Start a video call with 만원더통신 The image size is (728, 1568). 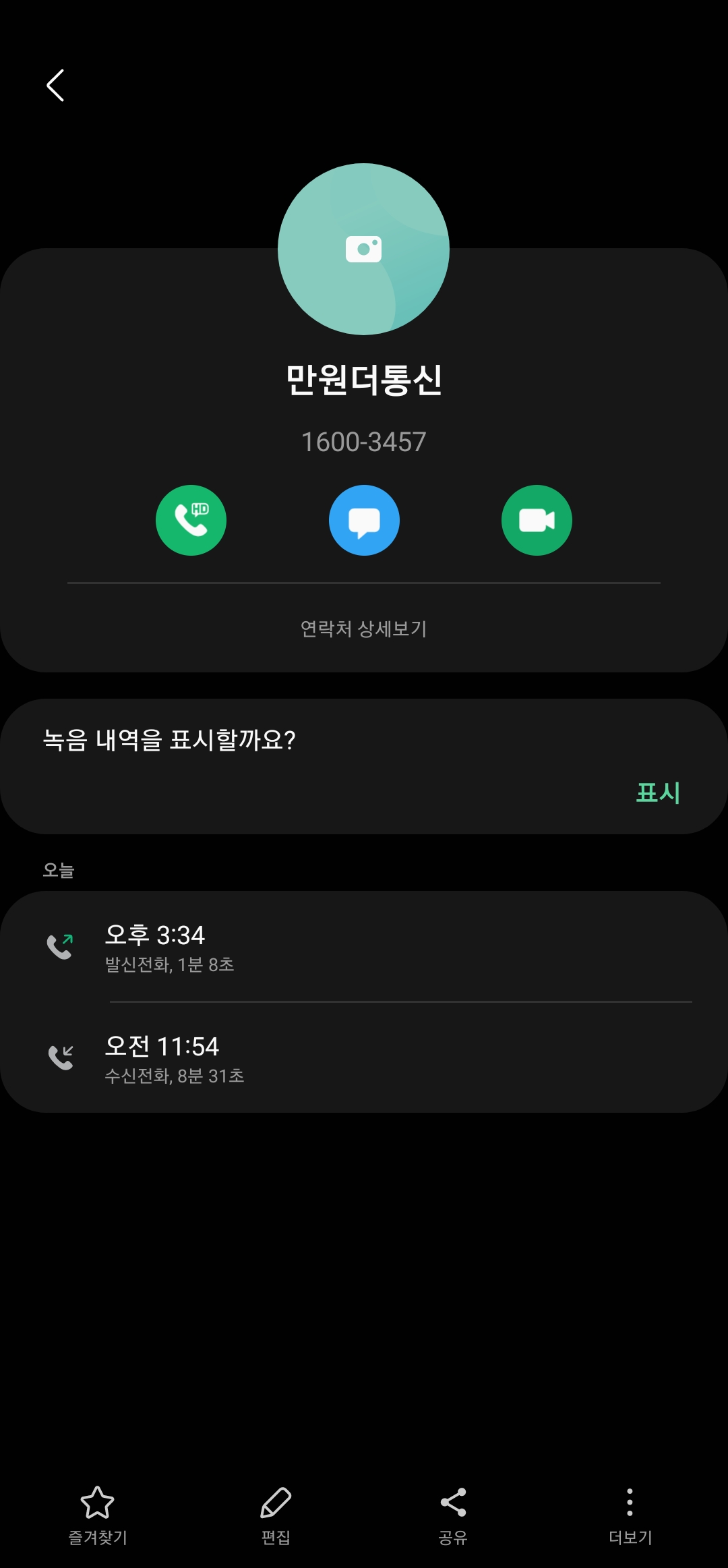click(537, 520)
